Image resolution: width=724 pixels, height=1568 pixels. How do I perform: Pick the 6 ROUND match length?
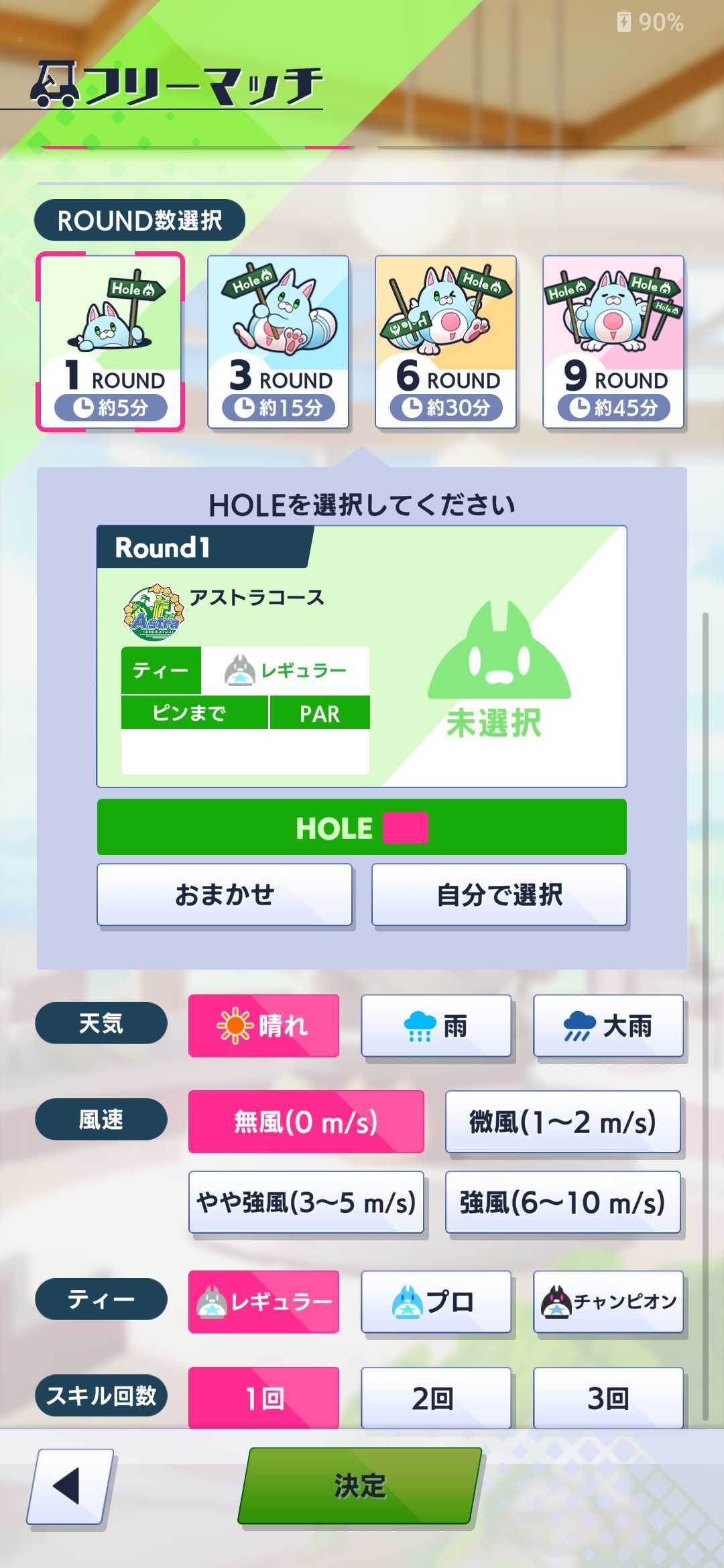click(446, 342)
